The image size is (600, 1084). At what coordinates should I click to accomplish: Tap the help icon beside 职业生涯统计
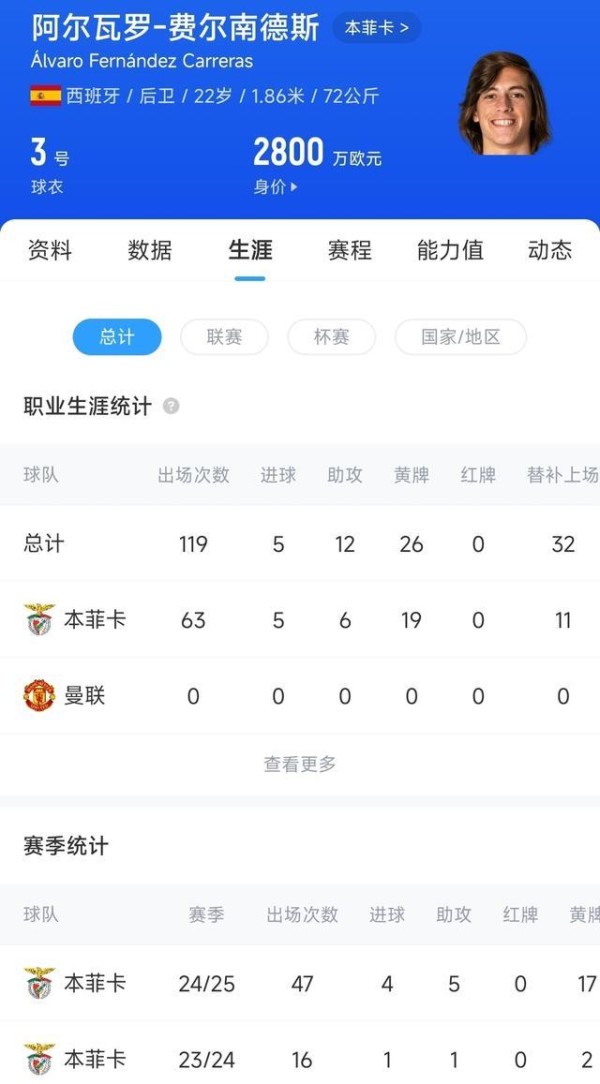(x=171, y=406)
